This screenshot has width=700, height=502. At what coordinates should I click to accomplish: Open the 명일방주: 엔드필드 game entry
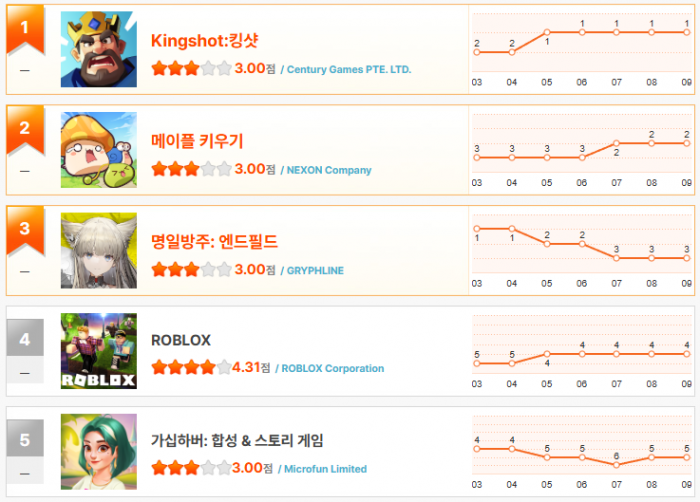(214, 241)
